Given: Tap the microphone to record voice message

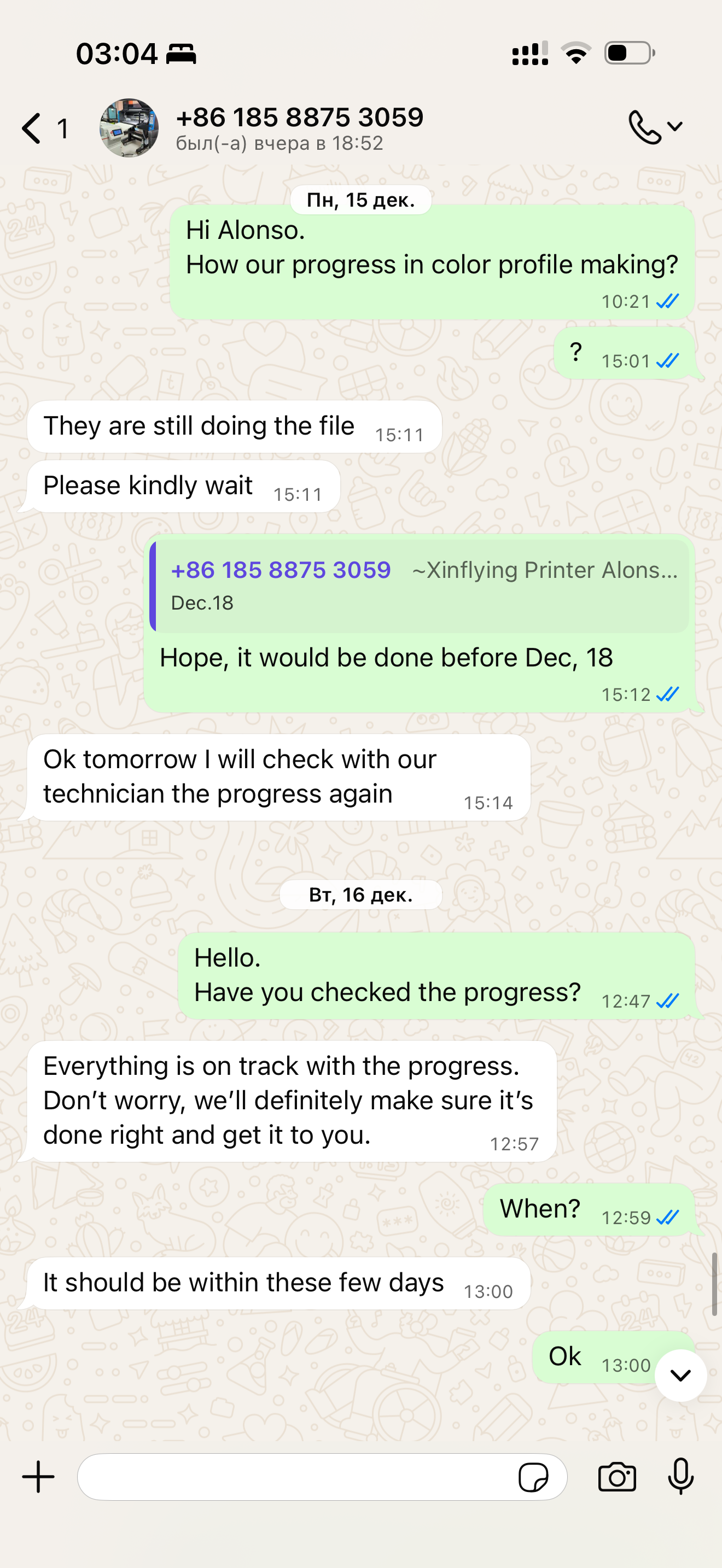Looking at the screenshot, I should point(680,1476).
